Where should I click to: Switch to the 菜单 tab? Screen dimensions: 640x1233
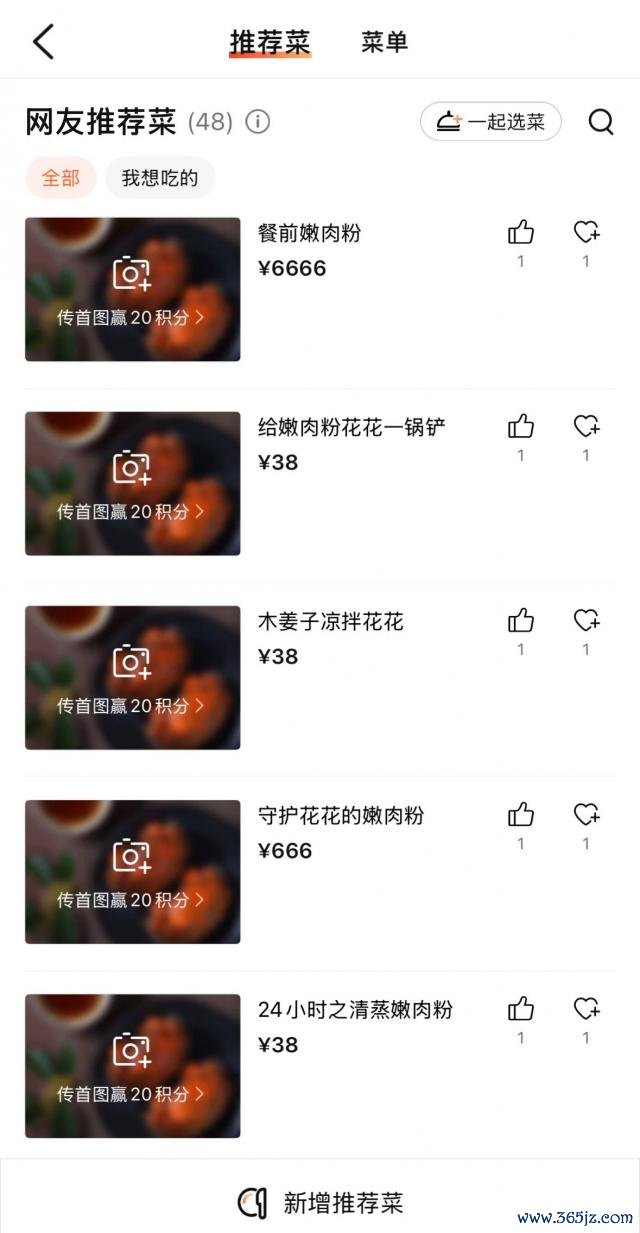coord(385,42)
